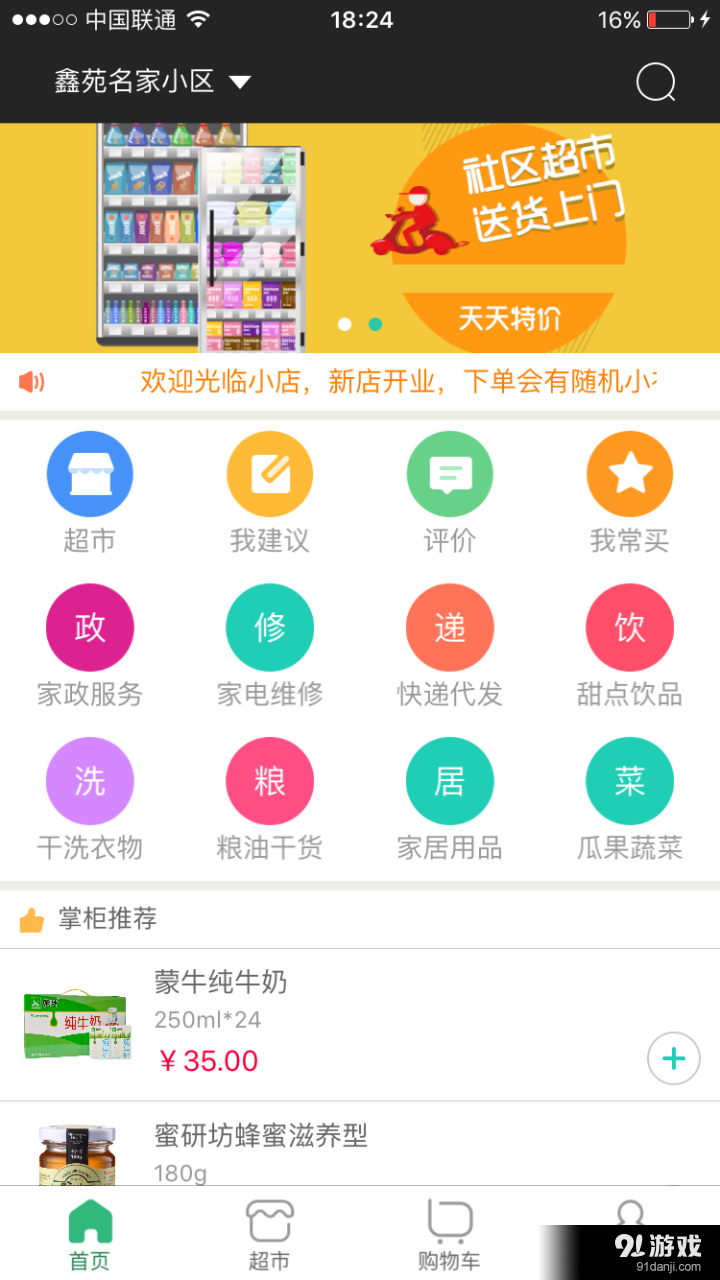Open the 评价 reviews icon
The height and width of the screenshot is (1280, 720).
[x=450, y=473]
